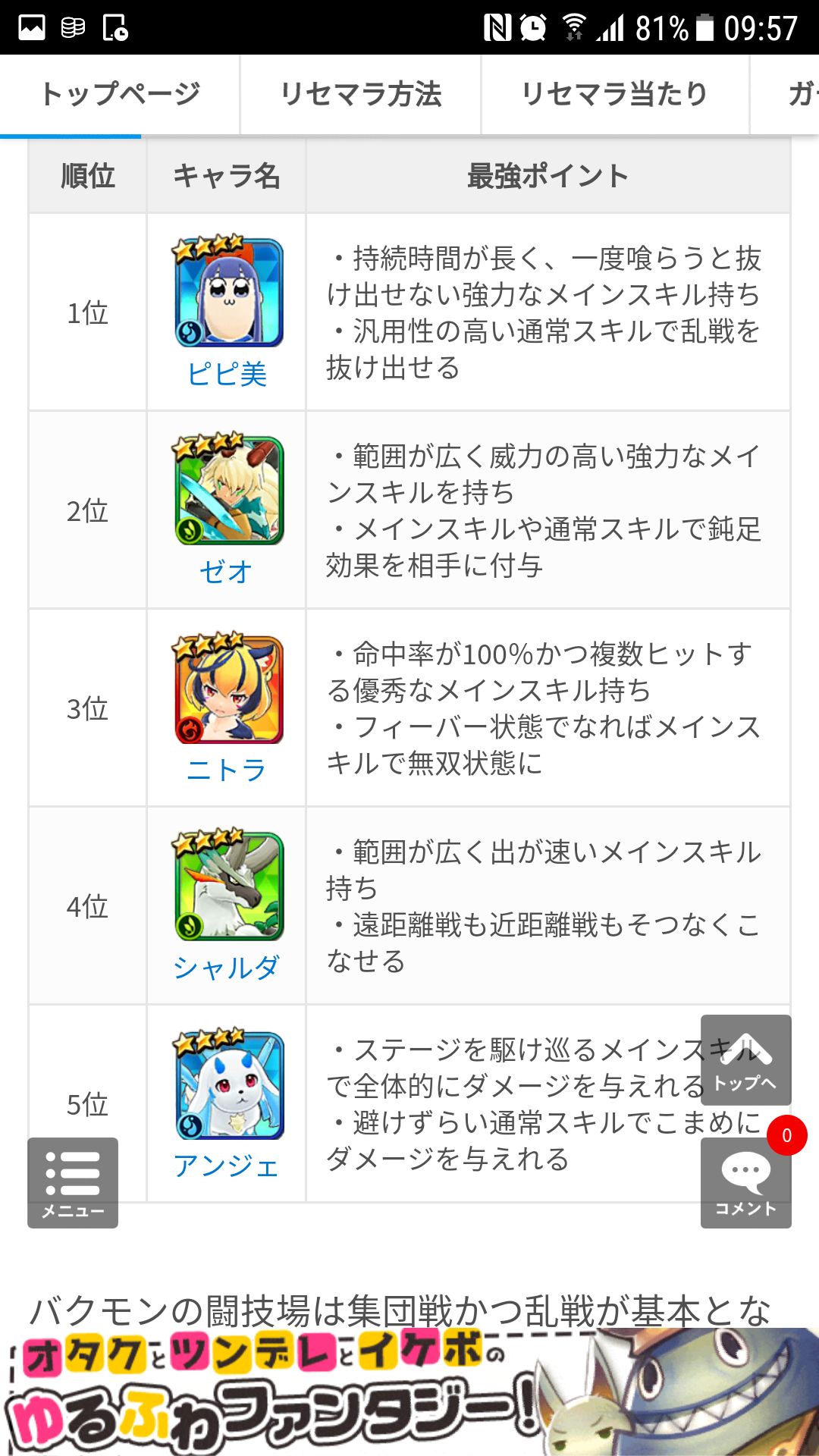Open the ニトラ character page link
The image size is (819, 1456).
tap(227, 770)
